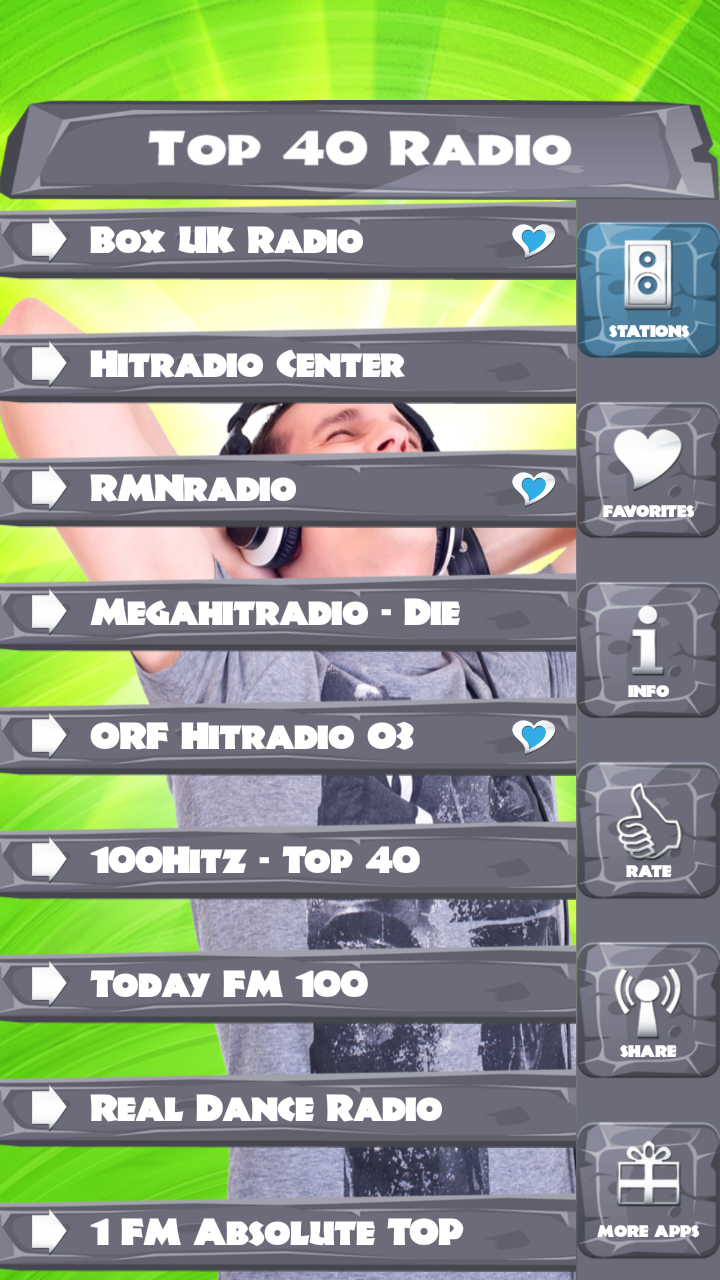This screenshot has height=1280, width=720.
Task: Open the Favorites tab in the sidebar
Action: tap(647, 465)
